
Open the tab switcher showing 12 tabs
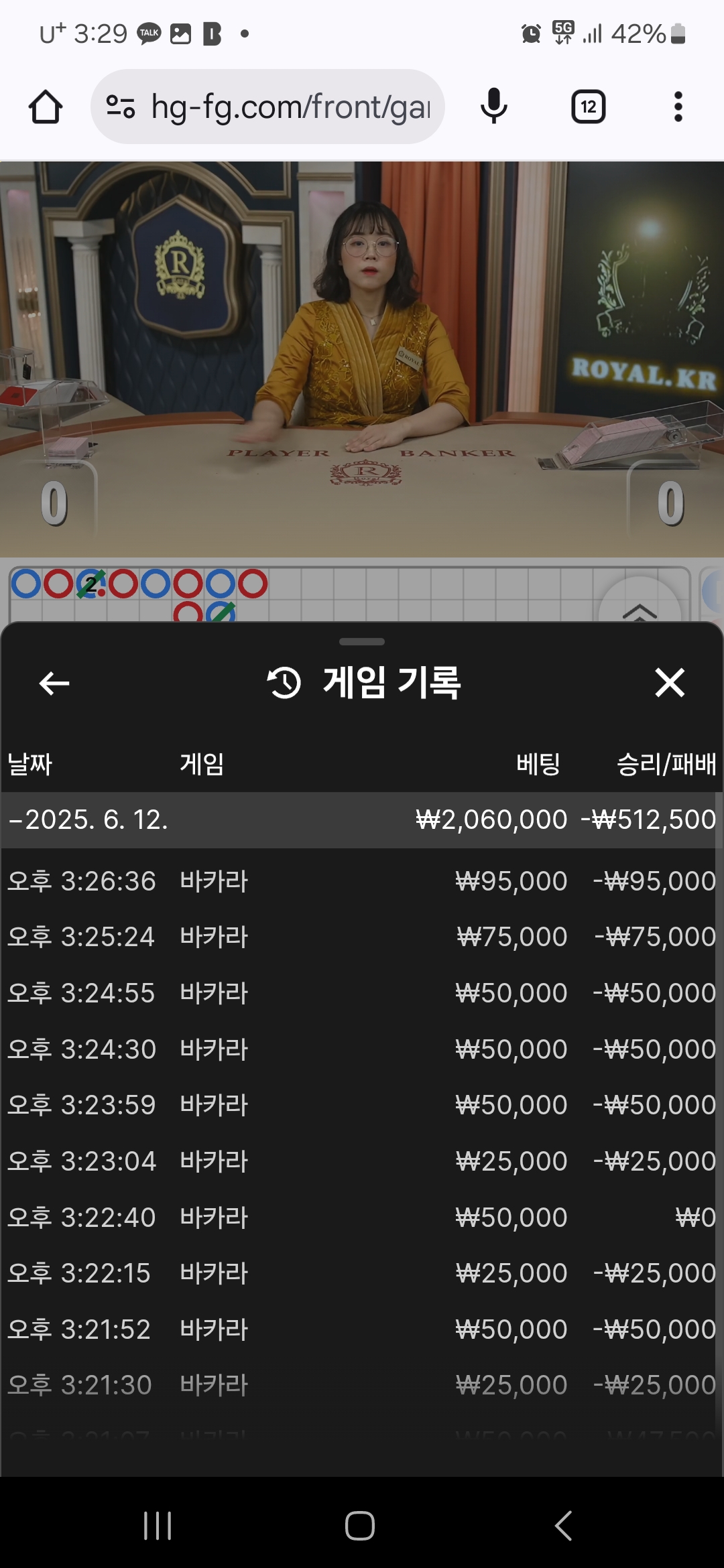click(589, 107)
